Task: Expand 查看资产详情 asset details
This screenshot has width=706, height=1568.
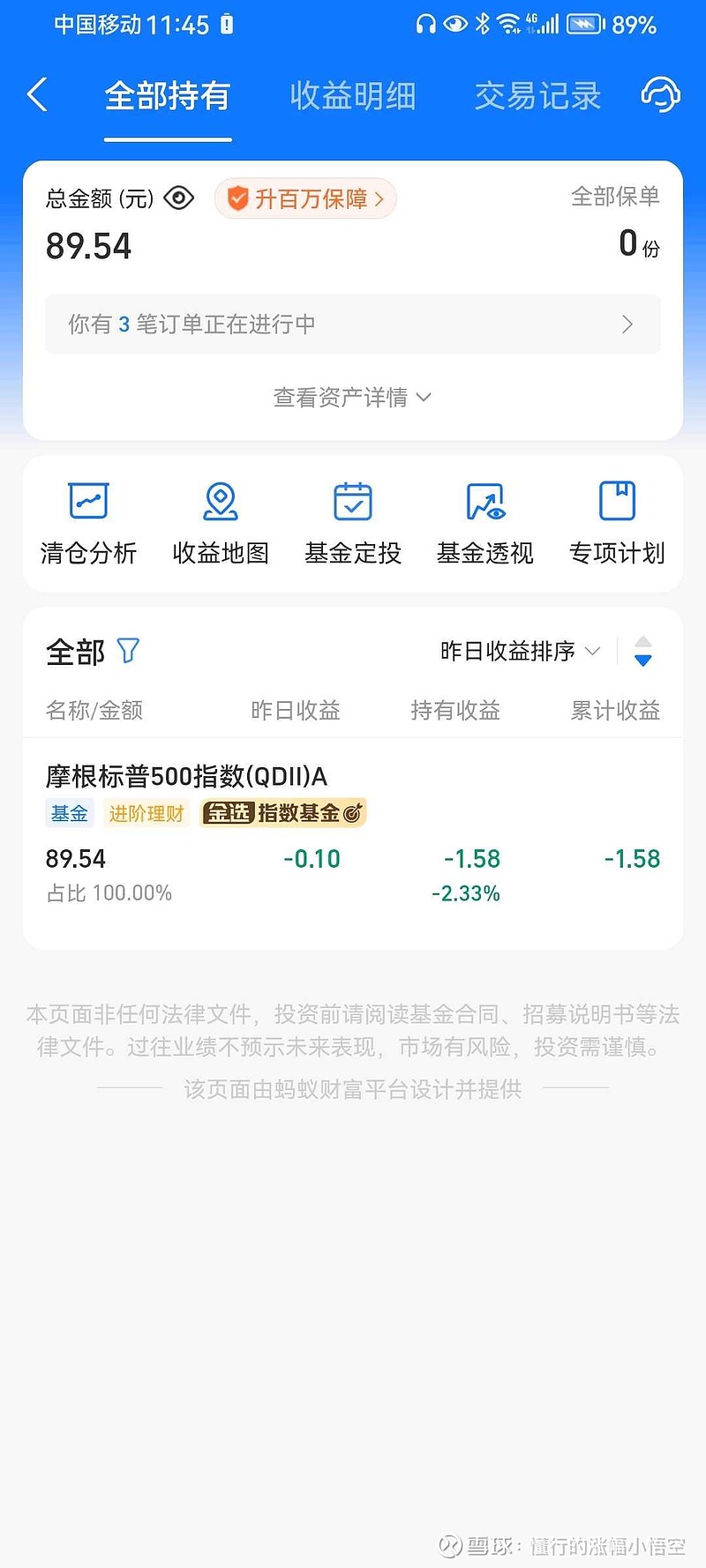Action: coord(351,397)
